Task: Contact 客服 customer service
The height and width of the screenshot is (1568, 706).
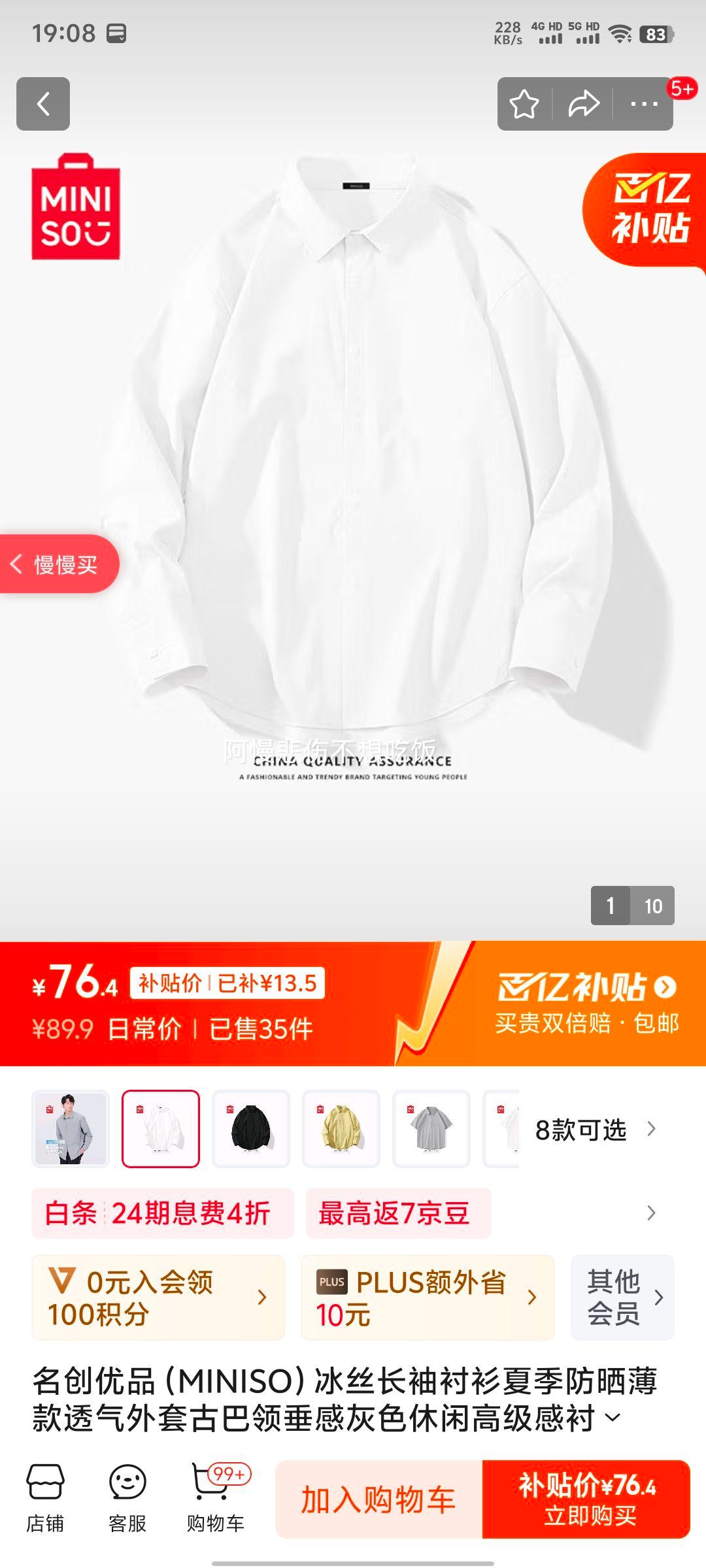Action: (x=127, y=1497)
